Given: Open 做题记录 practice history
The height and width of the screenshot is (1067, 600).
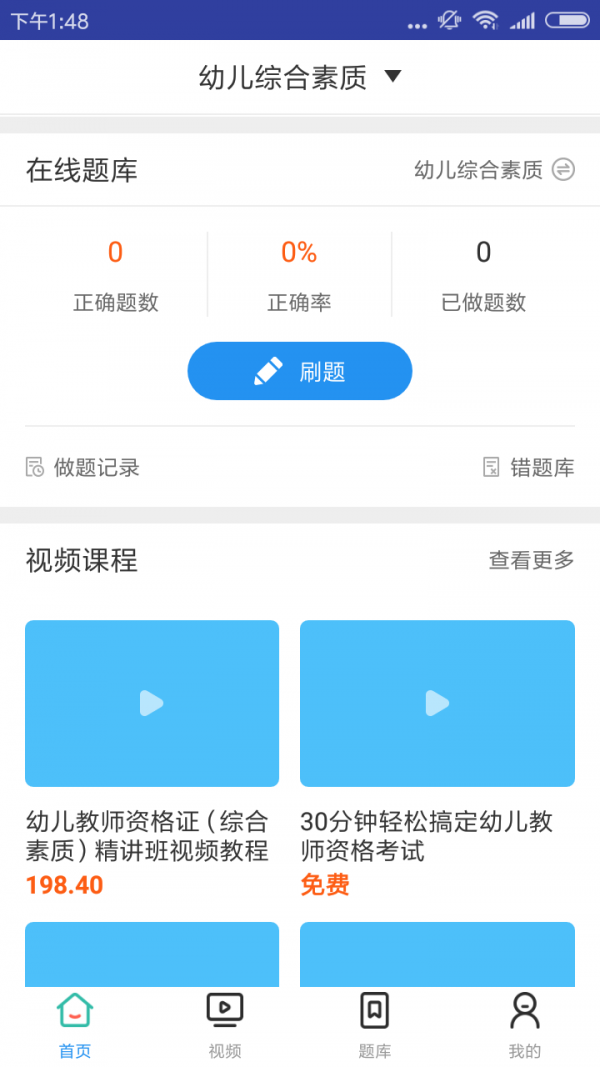Looking at the screenshot, I should click(83, 467).
